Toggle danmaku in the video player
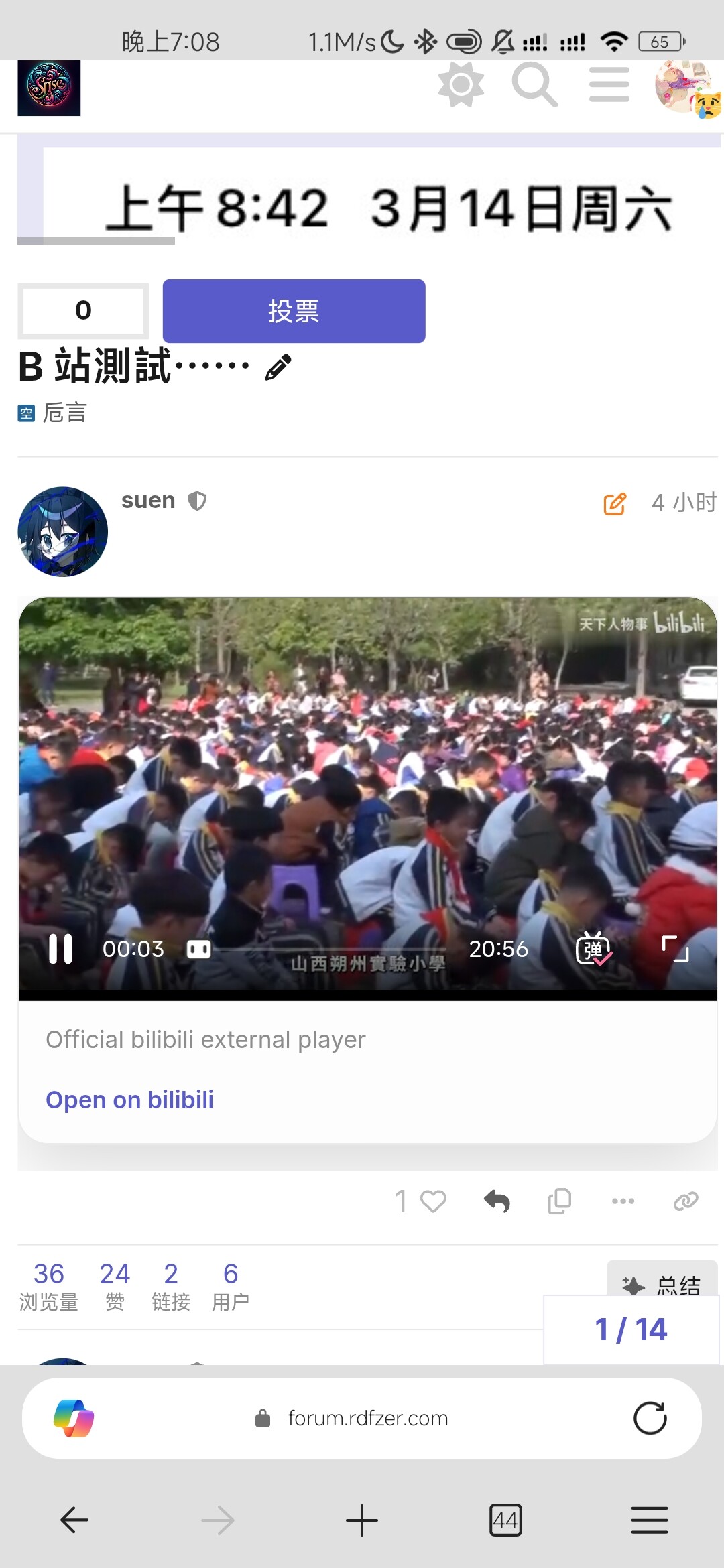Viewport: 724px width, 1568px height. coord(593,949)
